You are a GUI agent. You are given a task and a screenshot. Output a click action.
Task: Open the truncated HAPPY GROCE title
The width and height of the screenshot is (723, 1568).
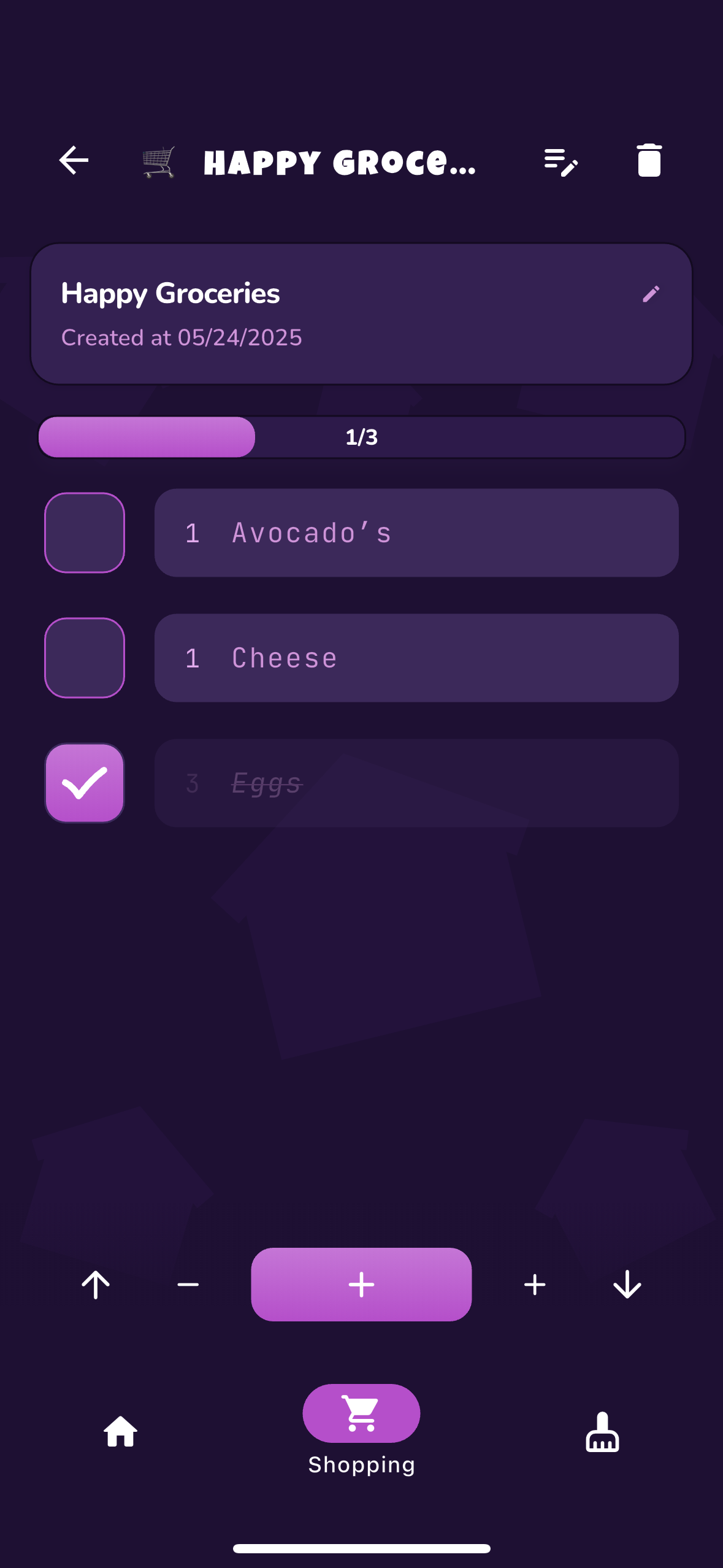tap(340, 161)
